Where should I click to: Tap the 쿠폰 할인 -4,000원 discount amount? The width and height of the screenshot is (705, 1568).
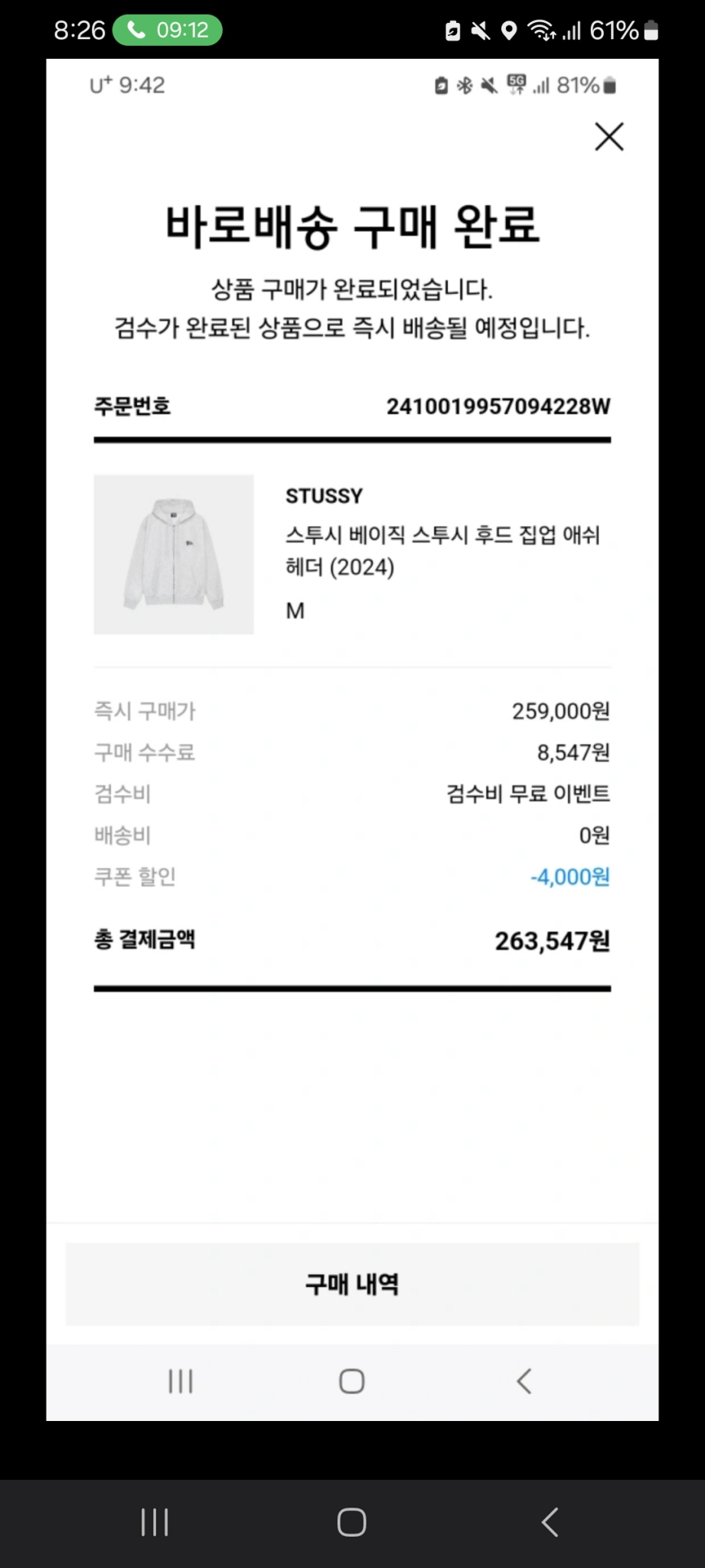pos(567,876)
